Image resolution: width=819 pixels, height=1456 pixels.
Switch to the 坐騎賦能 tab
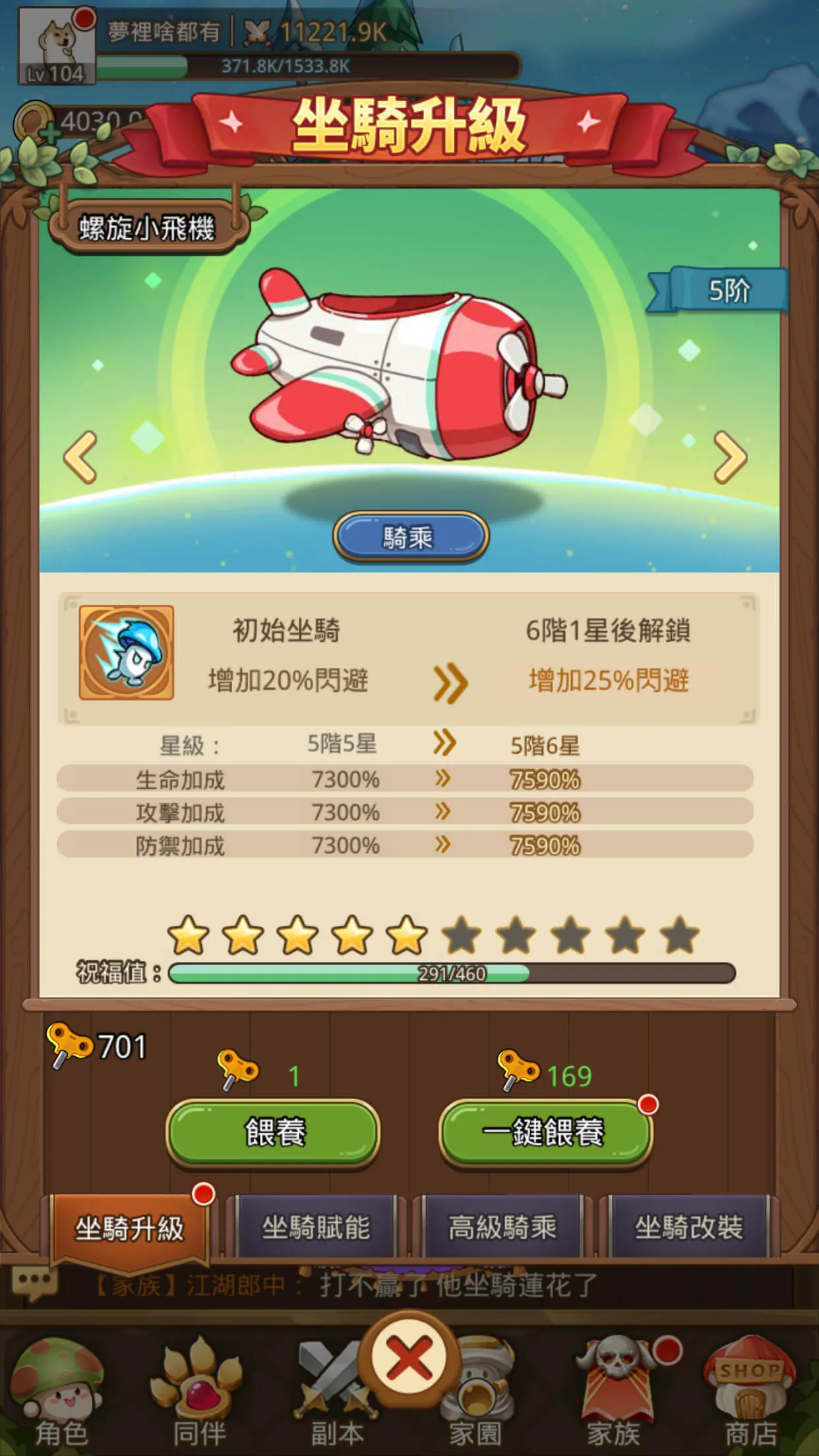click(x=316, y=1227)
